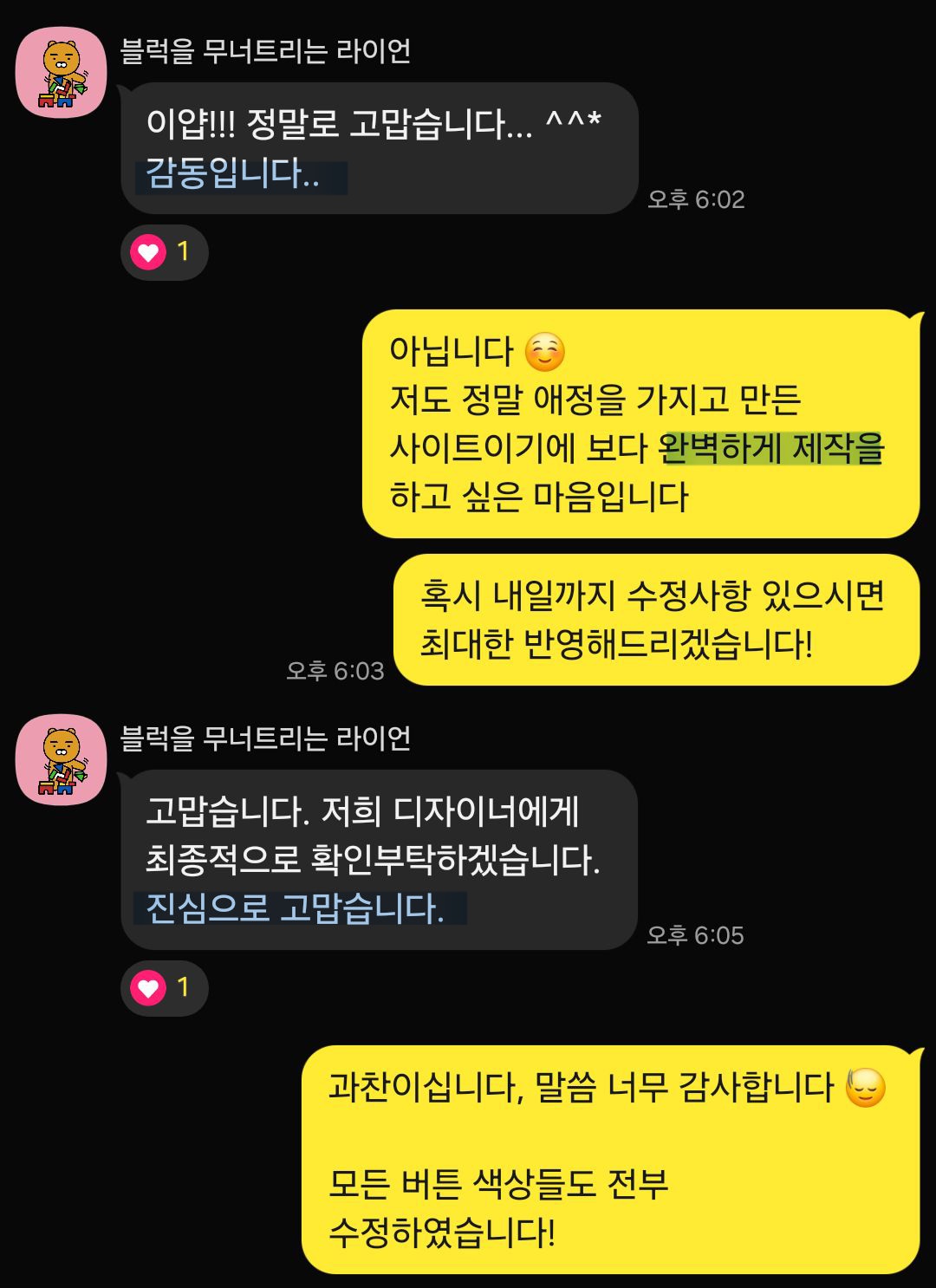The width and height of the screenshot is (936, 1288).
Task: Open the profile picture above the 확인부탁하겠습니다 message
Action: 61,759
